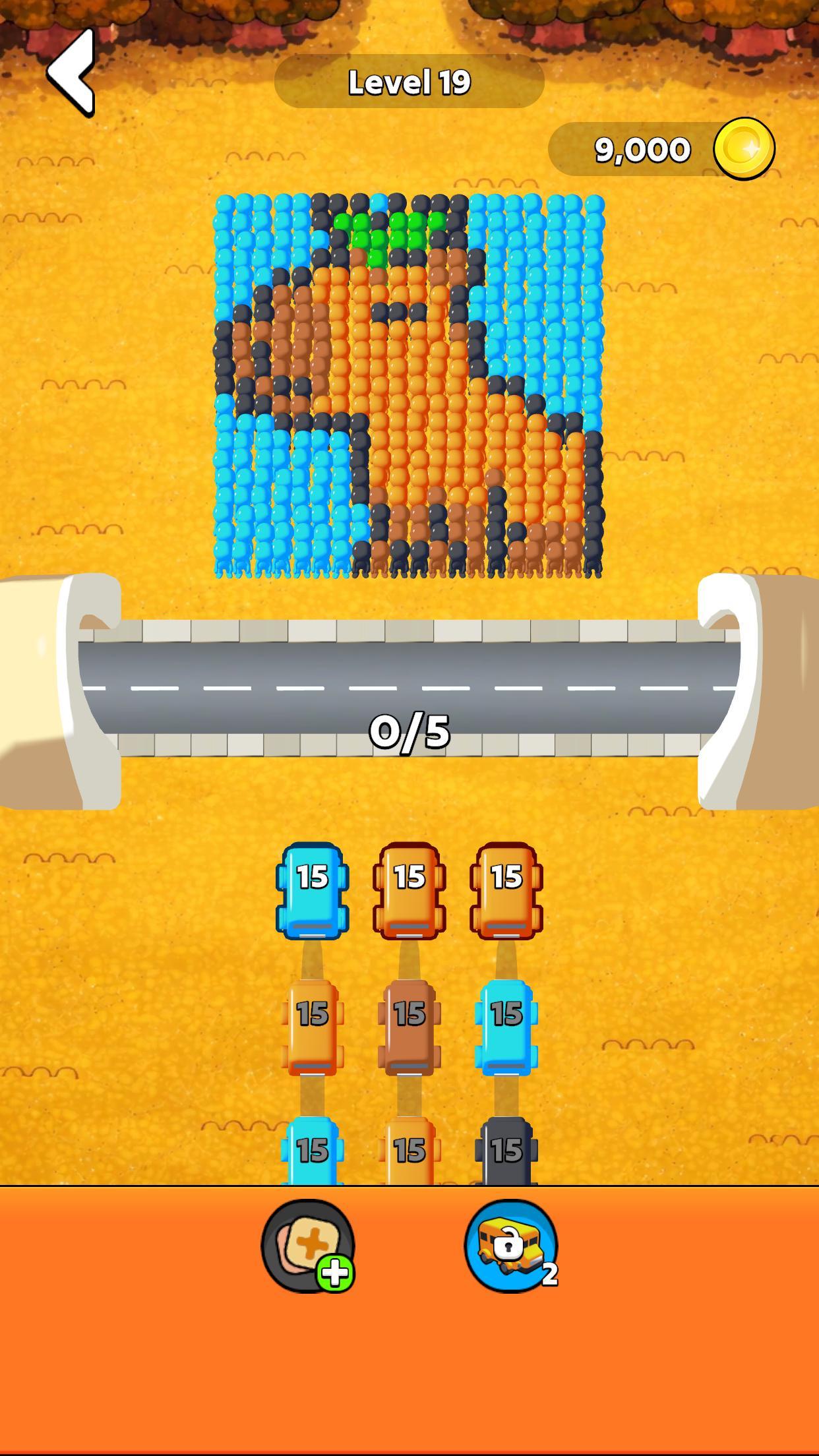Screen dimensions: 819x1456
Task: Send the front blue car to the road
Action: [312, 890]
